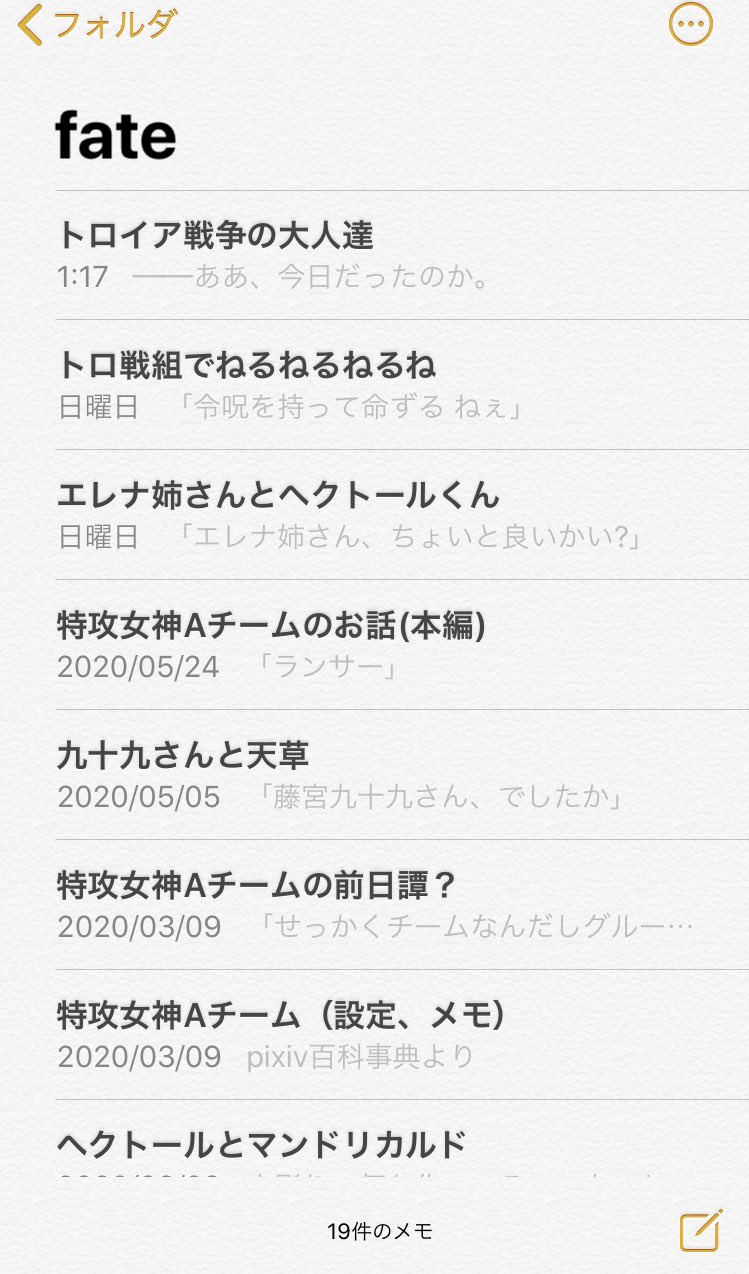The width and height of the screenshot is (749, 1274).
Task: Go back to フォルダ list
Action: point(98,25)
